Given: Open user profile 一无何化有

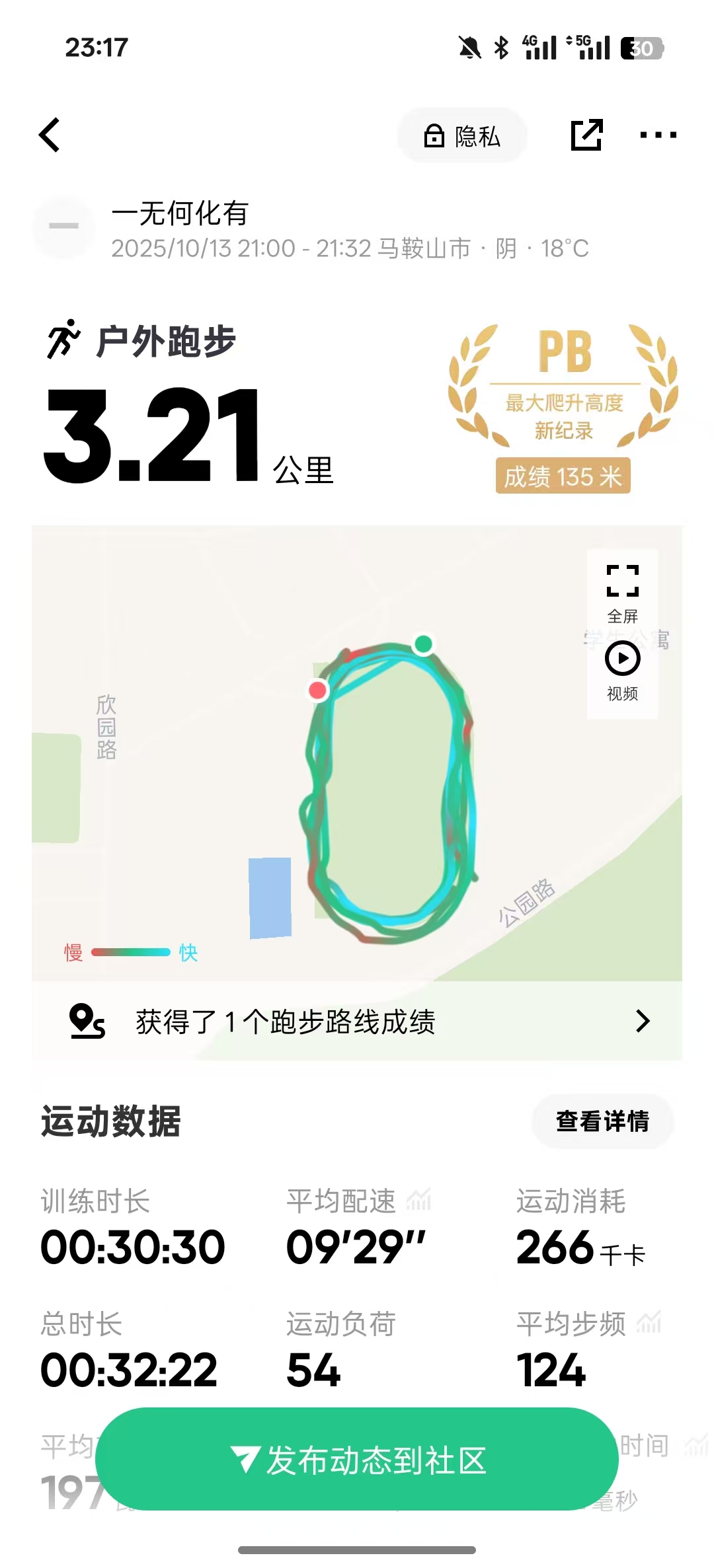Looking at the screenshot, I should point(180,213).
